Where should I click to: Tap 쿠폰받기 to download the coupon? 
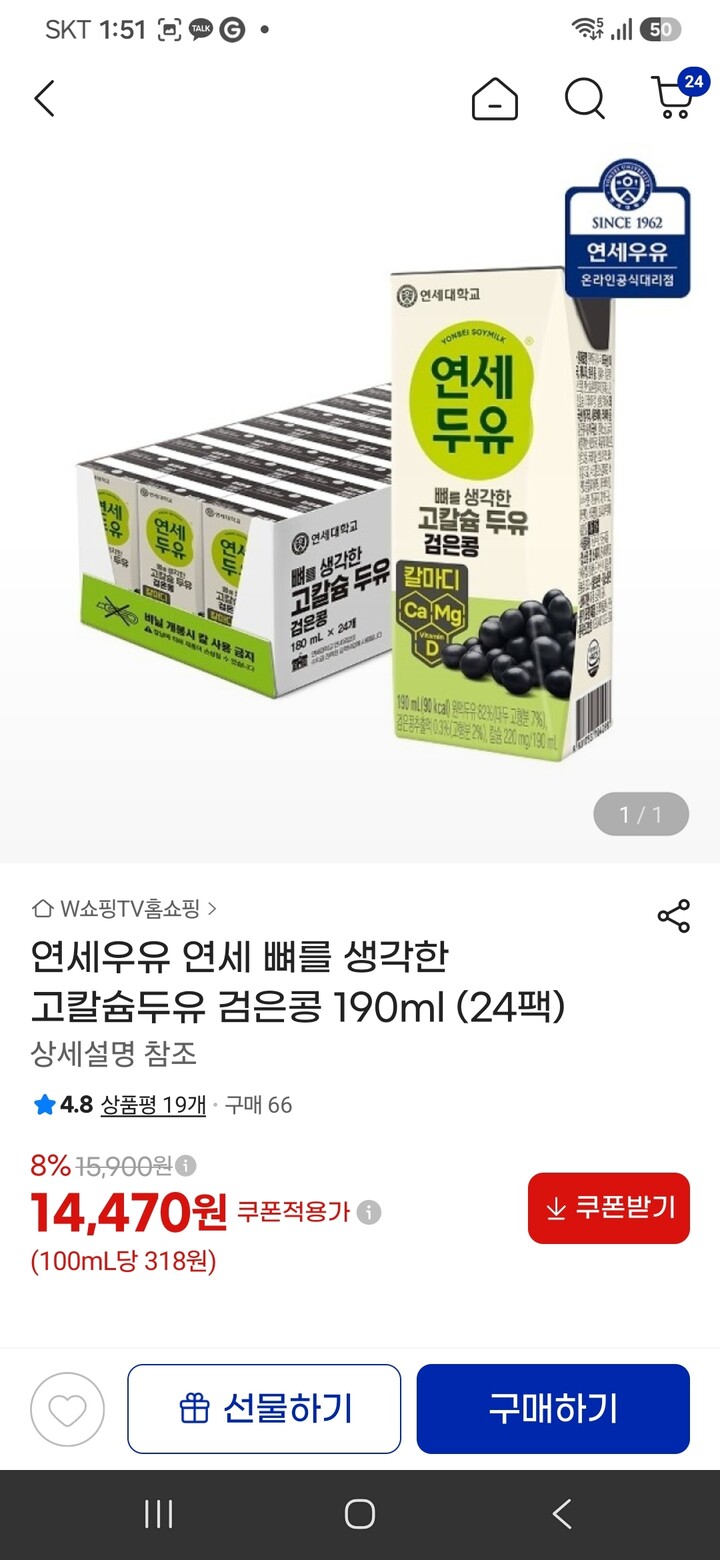tap(609, 1208)
